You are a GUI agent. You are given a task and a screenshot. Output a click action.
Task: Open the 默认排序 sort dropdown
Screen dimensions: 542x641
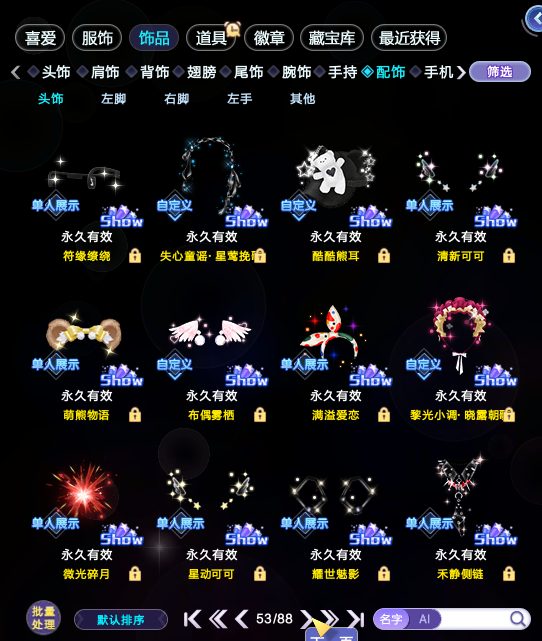tap(121, 620)
